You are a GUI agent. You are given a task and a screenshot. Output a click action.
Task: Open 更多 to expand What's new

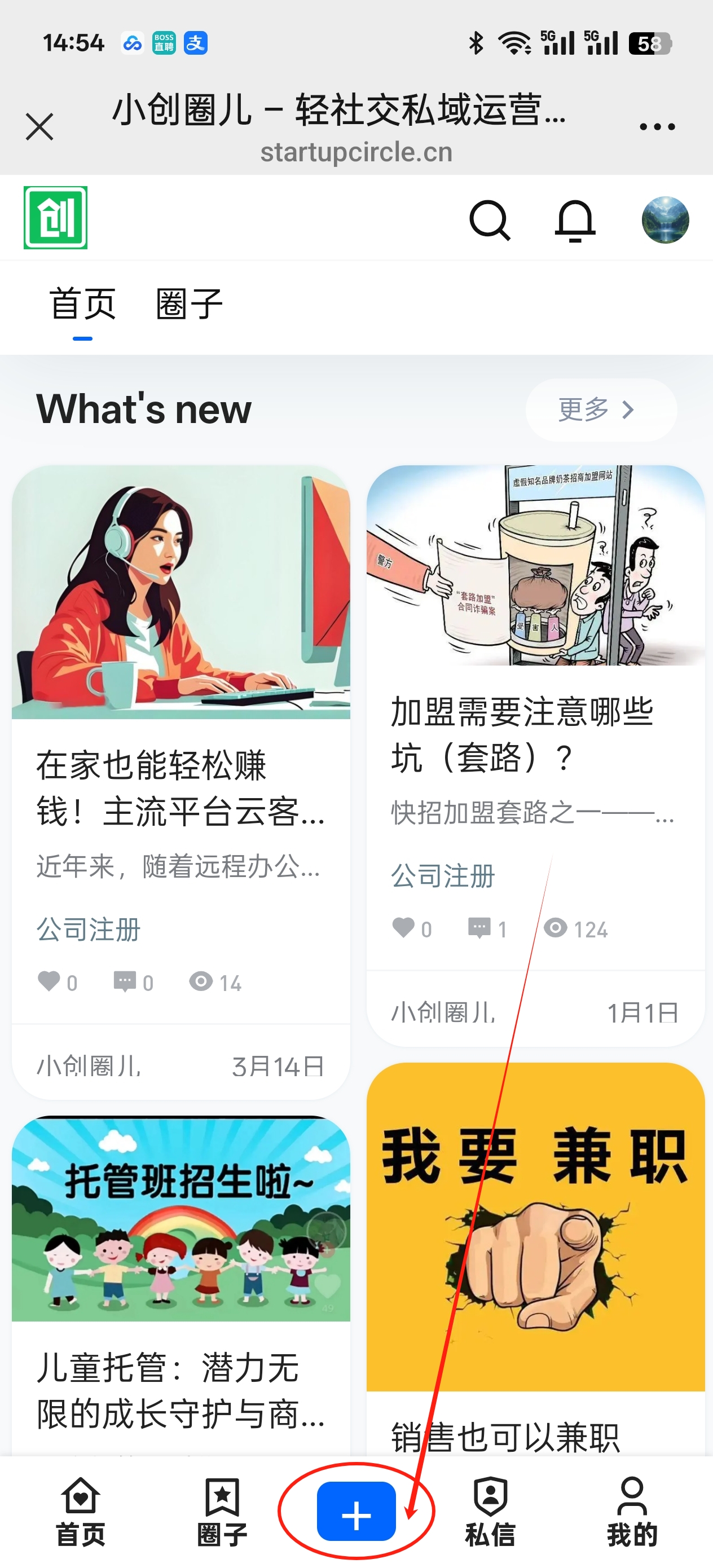click(600, 410)
